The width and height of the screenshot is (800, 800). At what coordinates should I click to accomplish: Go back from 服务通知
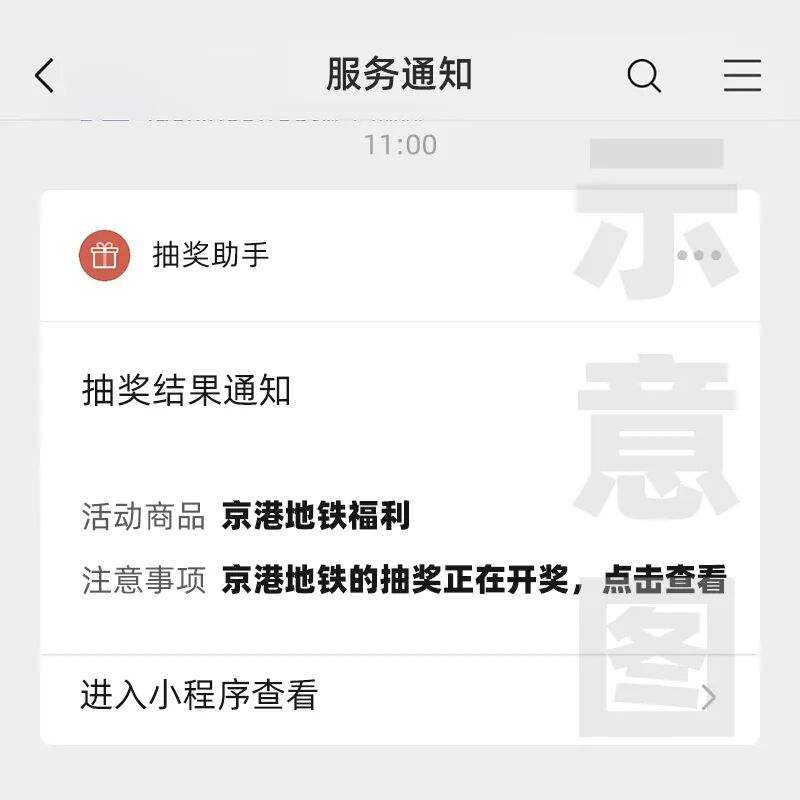[x=45, y=76]
